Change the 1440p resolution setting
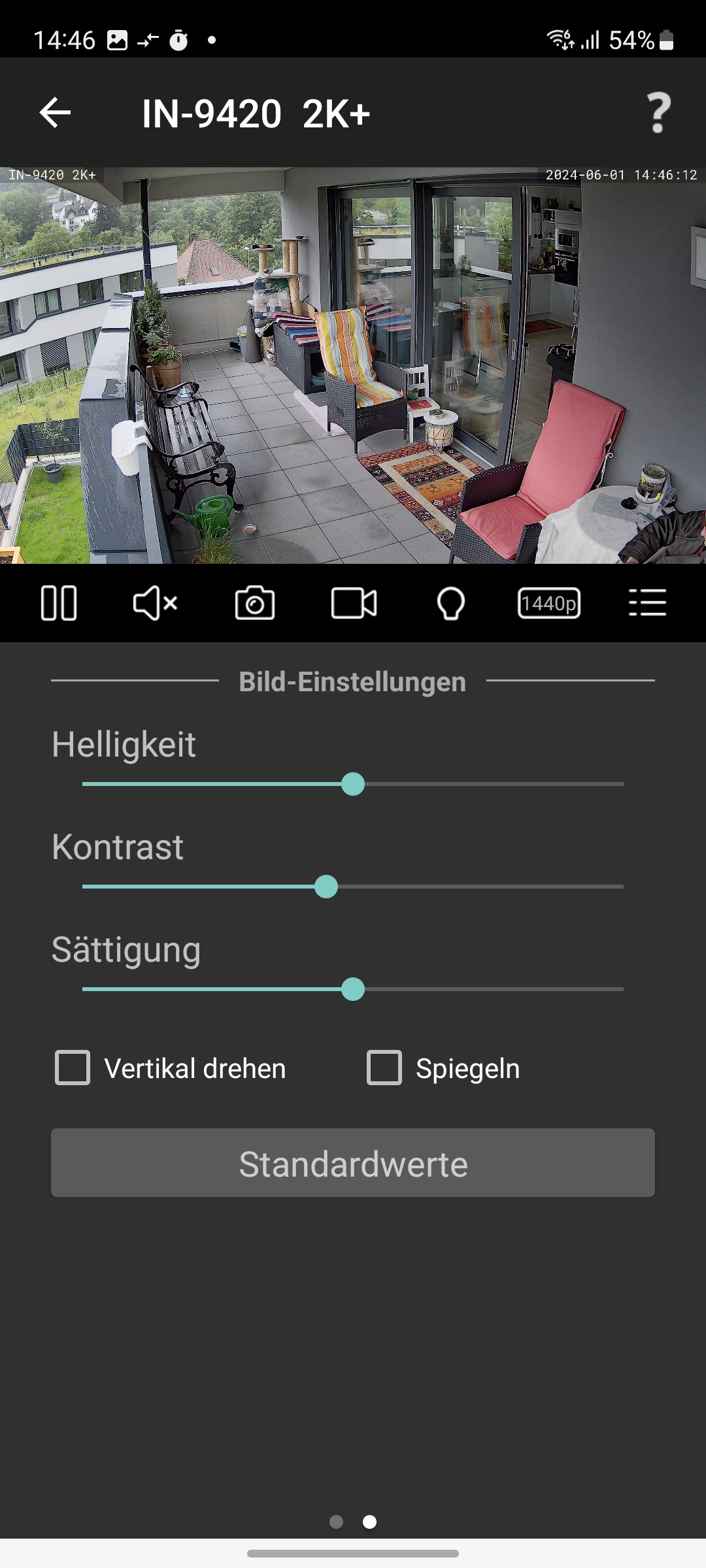The width and height of the screenshot is (706, 1568). tap(549, 602)
